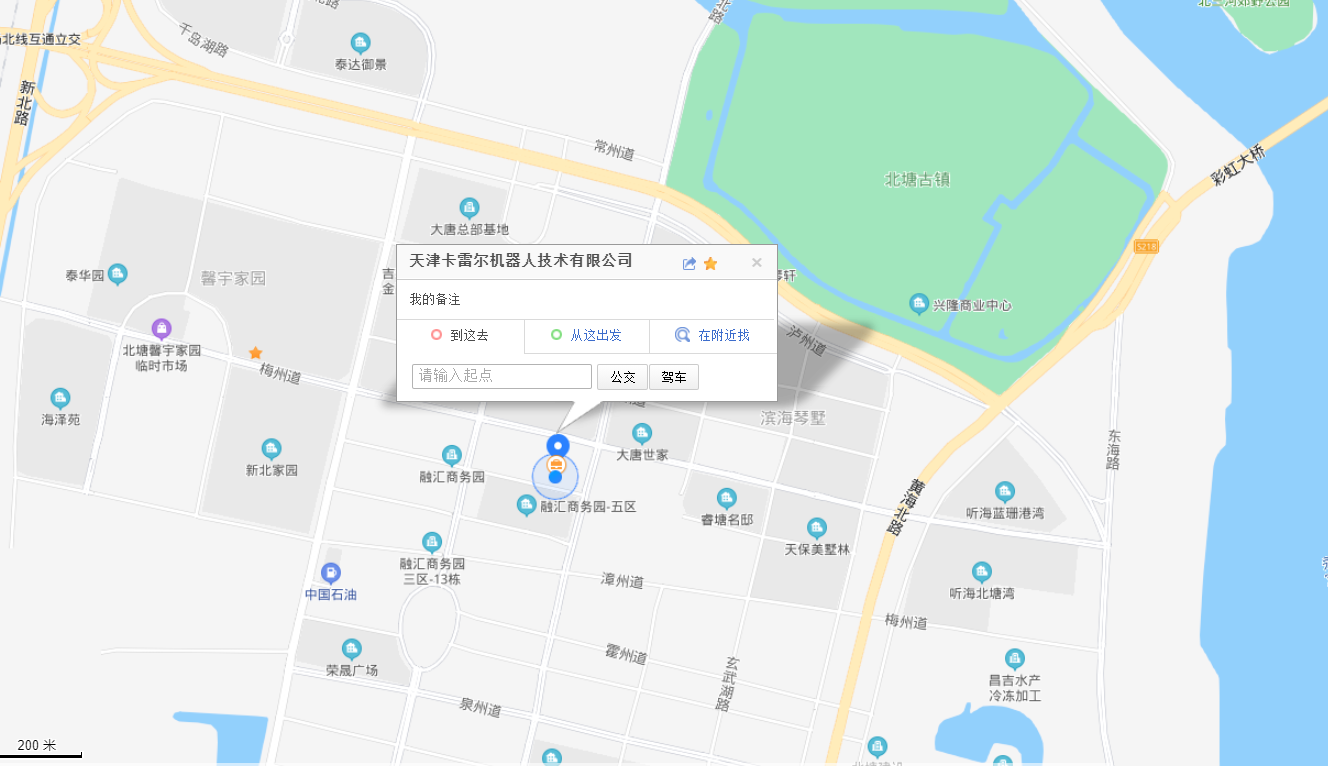
Task: Open the 大唐世家 map marker
Action: pyautogui.click(x=642, y=433)
